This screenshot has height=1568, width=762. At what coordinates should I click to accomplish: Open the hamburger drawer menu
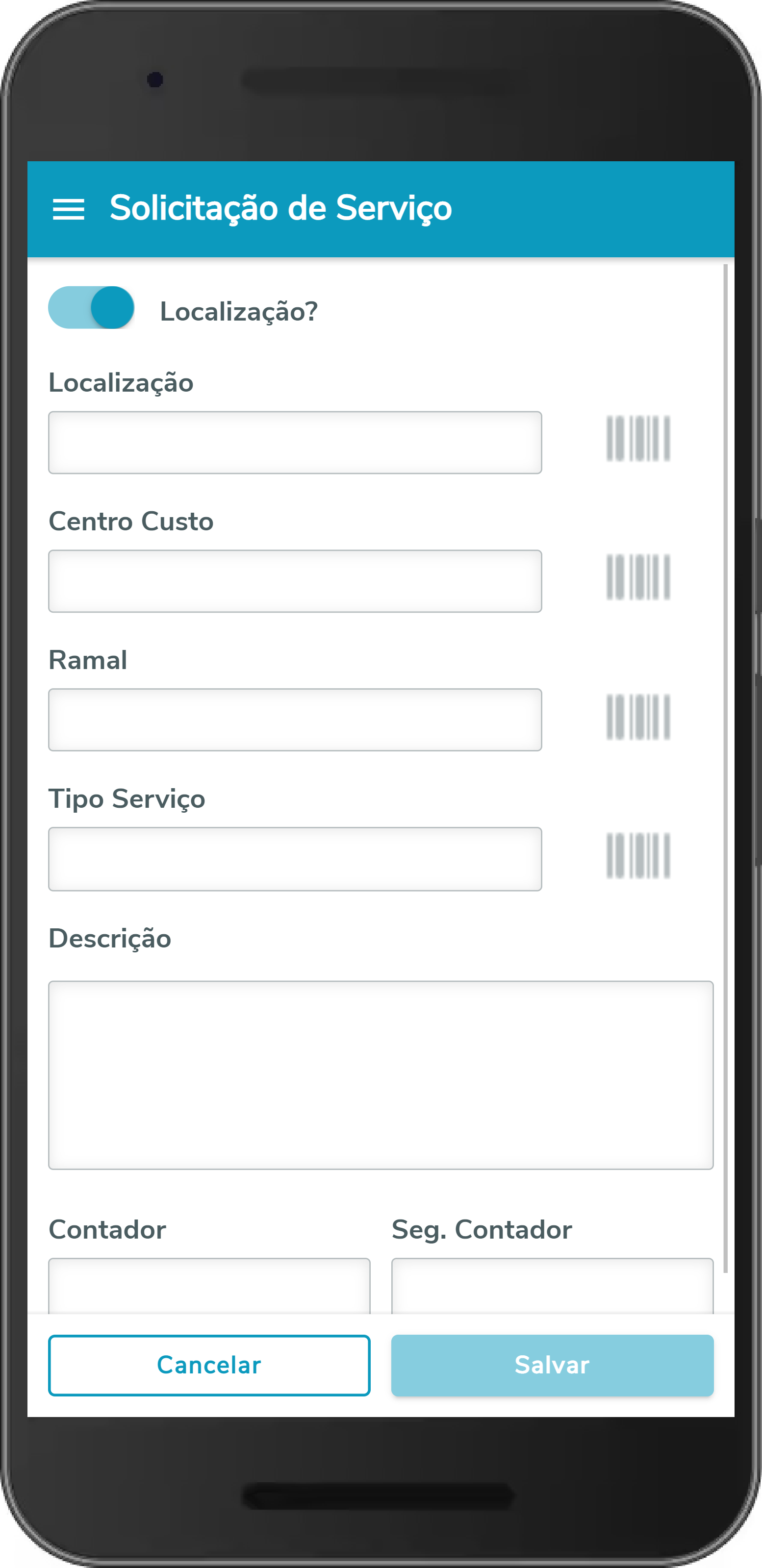(x=68, y=209)
